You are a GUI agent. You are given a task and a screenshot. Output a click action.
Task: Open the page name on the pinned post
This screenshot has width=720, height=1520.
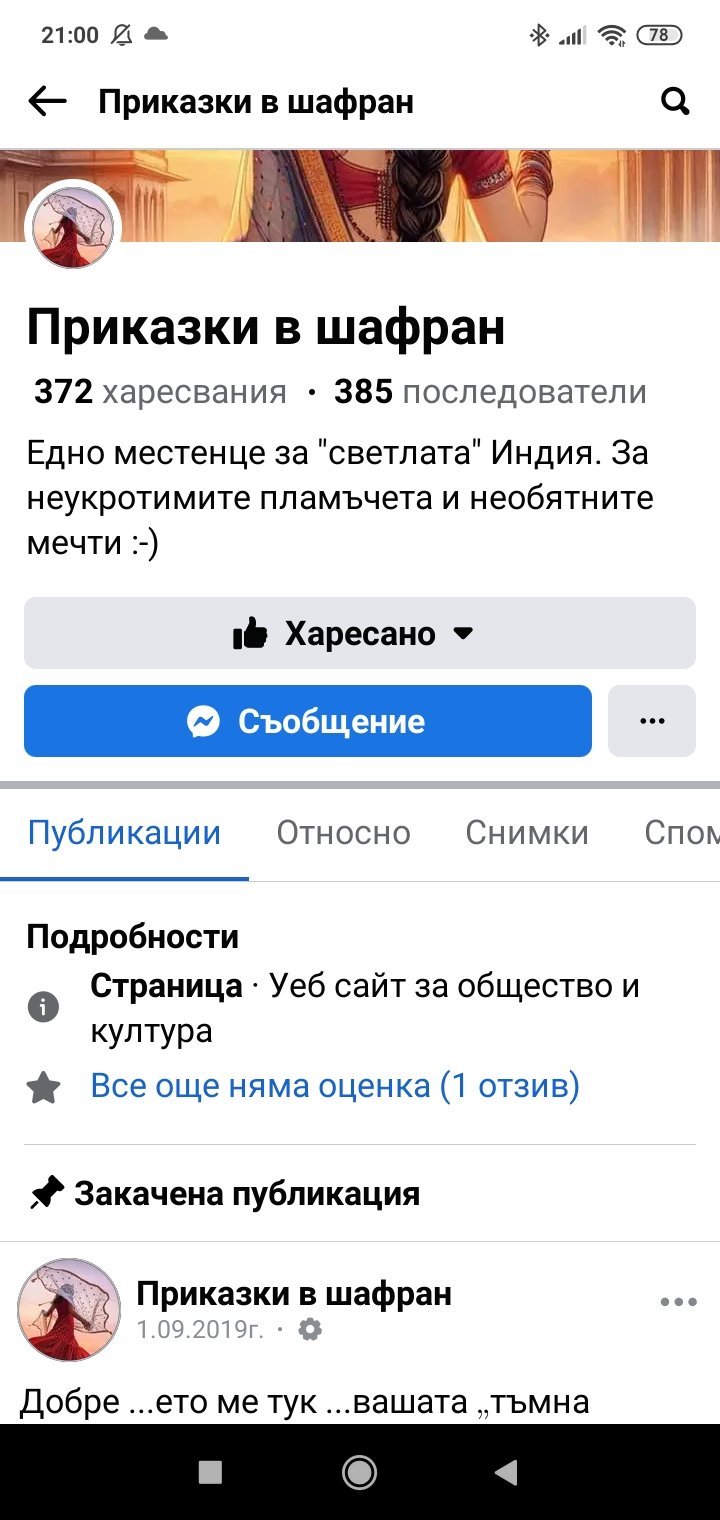[x=294, y=1294]
